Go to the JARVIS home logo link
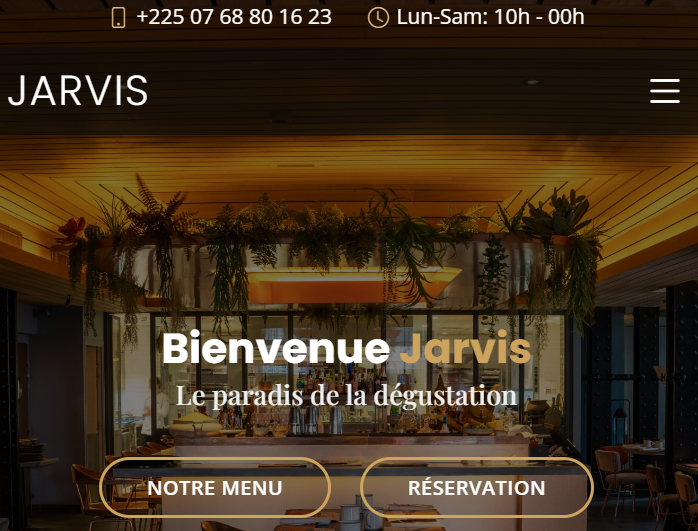Image resolution: width=698 pixels, height=531 pixels. click(x=78, y=92)
